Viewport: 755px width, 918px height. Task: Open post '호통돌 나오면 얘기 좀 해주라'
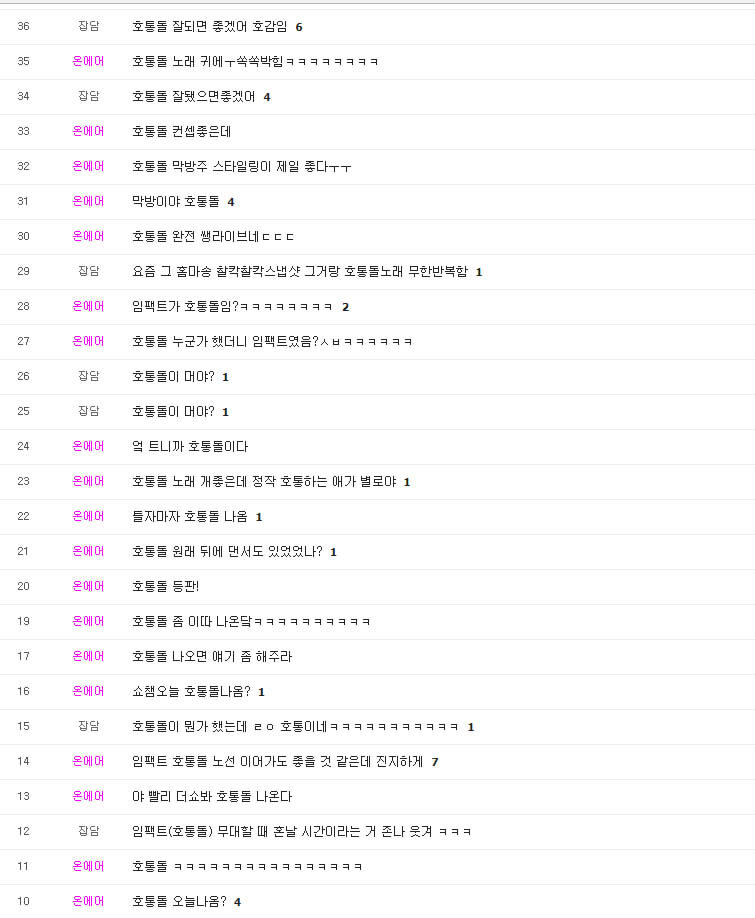click(x=212, y=657)
